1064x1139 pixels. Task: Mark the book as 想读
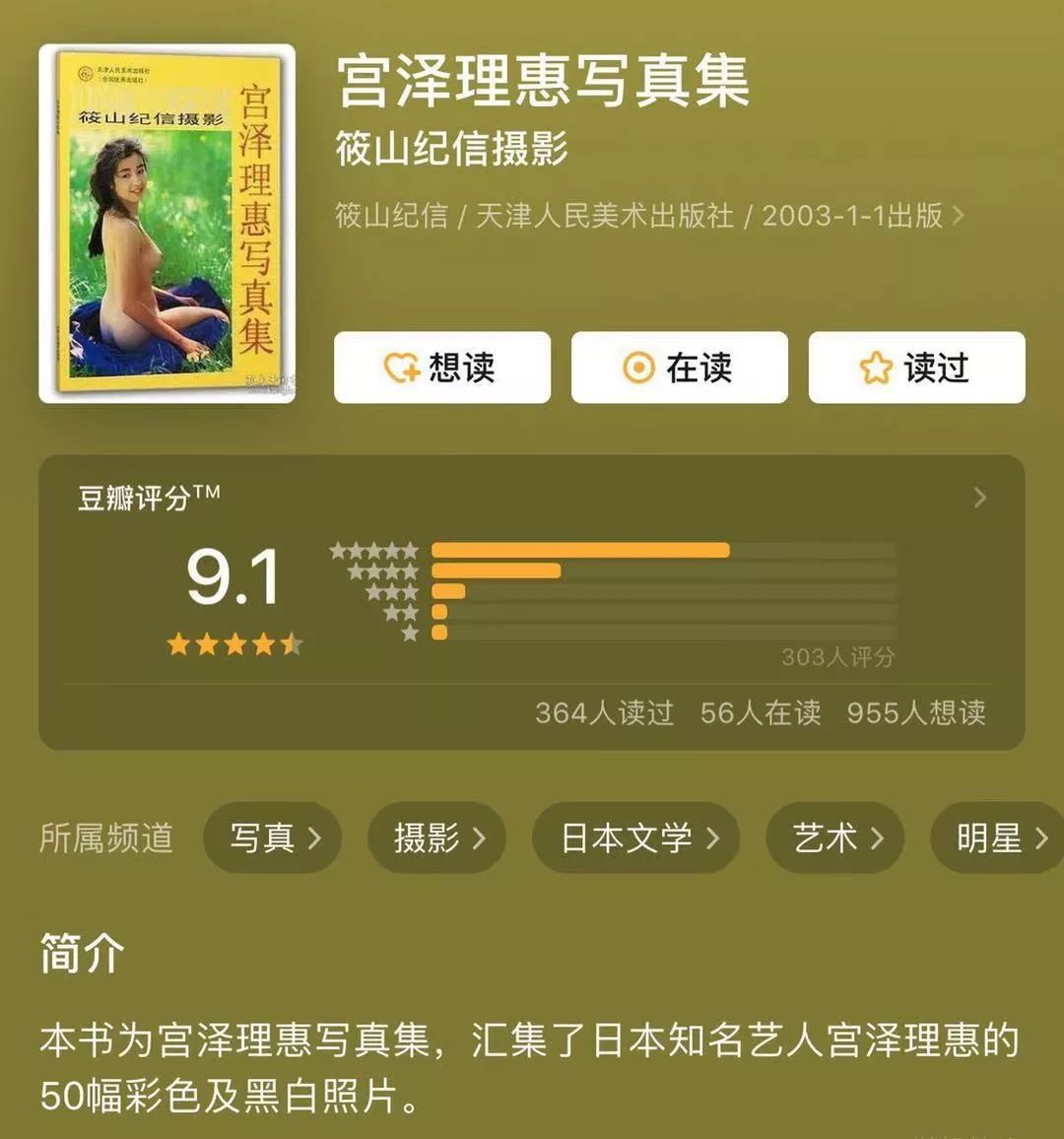coord(442,368)
